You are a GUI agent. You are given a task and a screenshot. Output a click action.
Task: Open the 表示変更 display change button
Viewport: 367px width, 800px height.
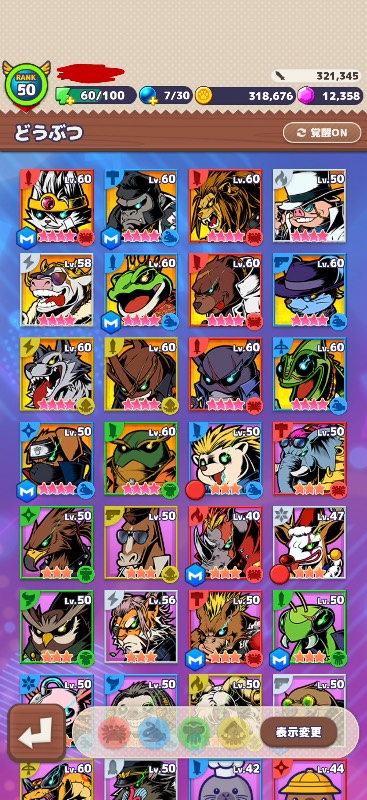[299, 732]
